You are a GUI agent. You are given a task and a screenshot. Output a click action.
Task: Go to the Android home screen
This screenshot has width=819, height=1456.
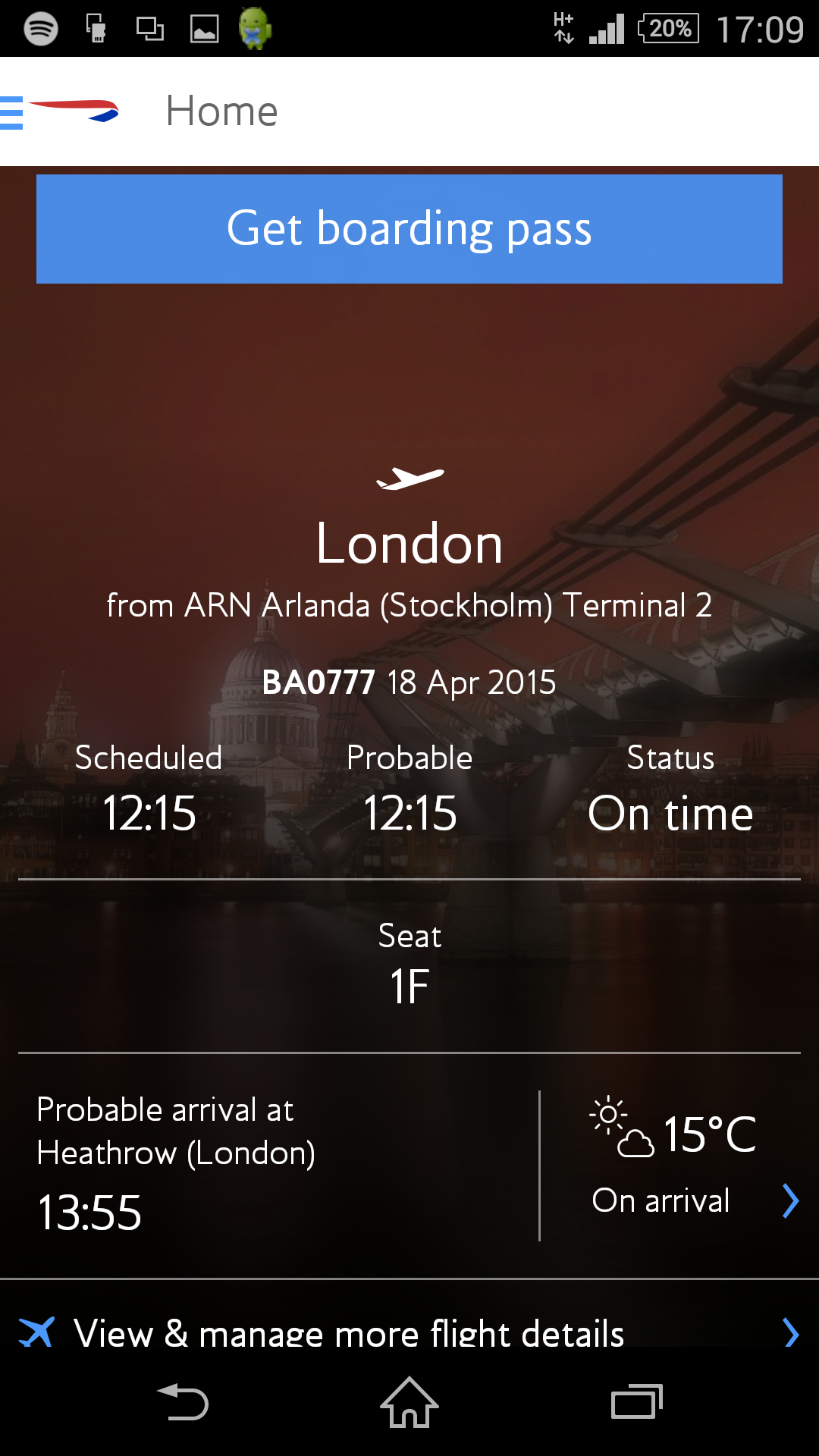click(409, 1402)
